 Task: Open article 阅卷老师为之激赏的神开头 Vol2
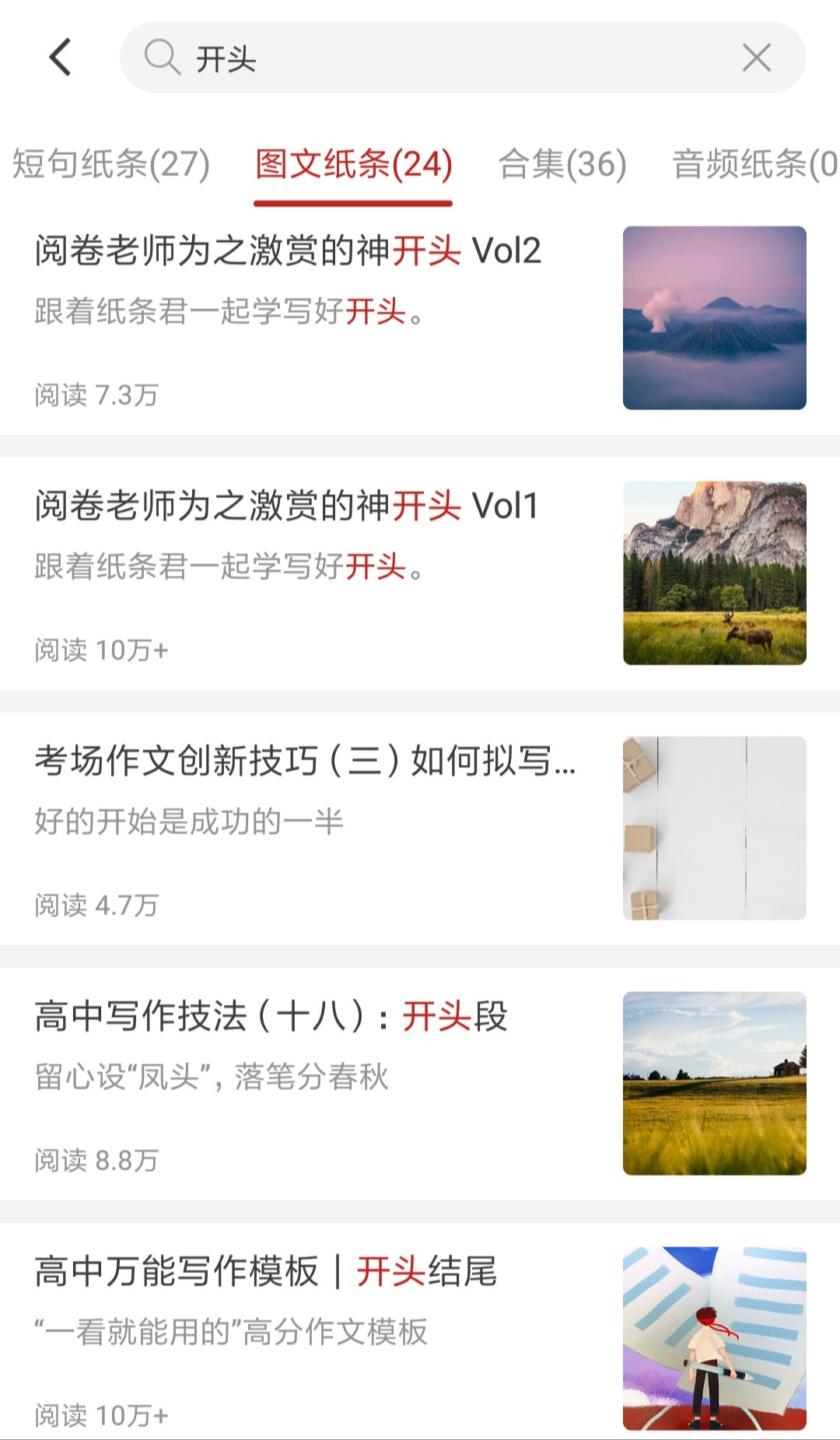pyautogui.click(x=288, y=251)
